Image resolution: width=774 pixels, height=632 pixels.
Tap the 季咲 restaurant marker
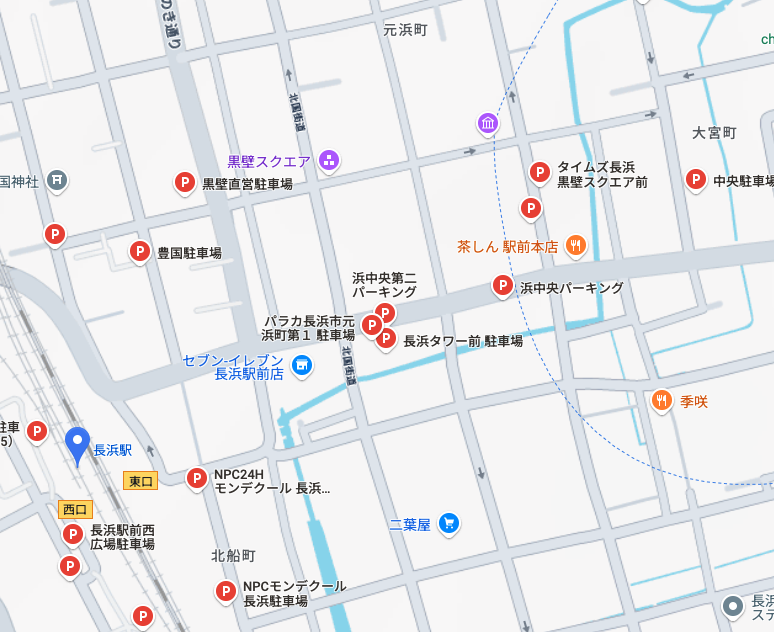tap(661, 400)
